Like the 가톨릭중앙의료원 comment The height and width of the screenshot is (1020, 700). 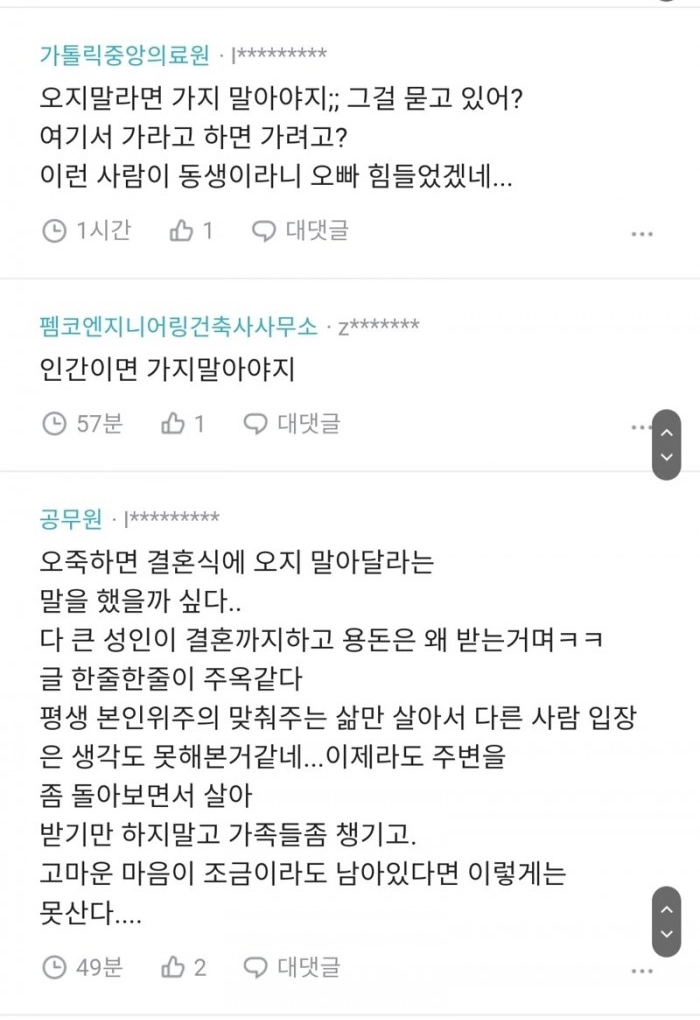click(x=190, y=231)
